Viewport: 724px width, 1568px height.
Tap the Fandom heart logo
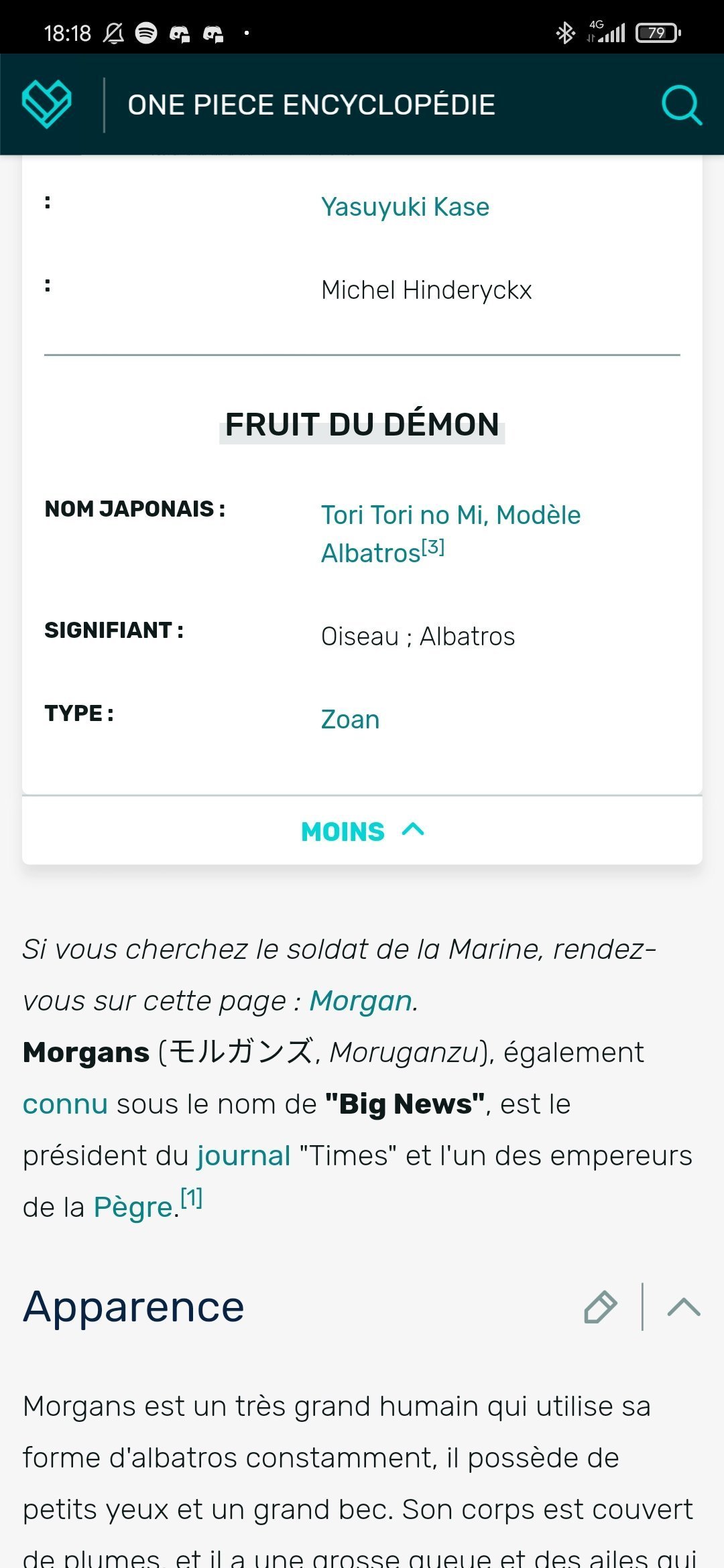tap(47, 104)
